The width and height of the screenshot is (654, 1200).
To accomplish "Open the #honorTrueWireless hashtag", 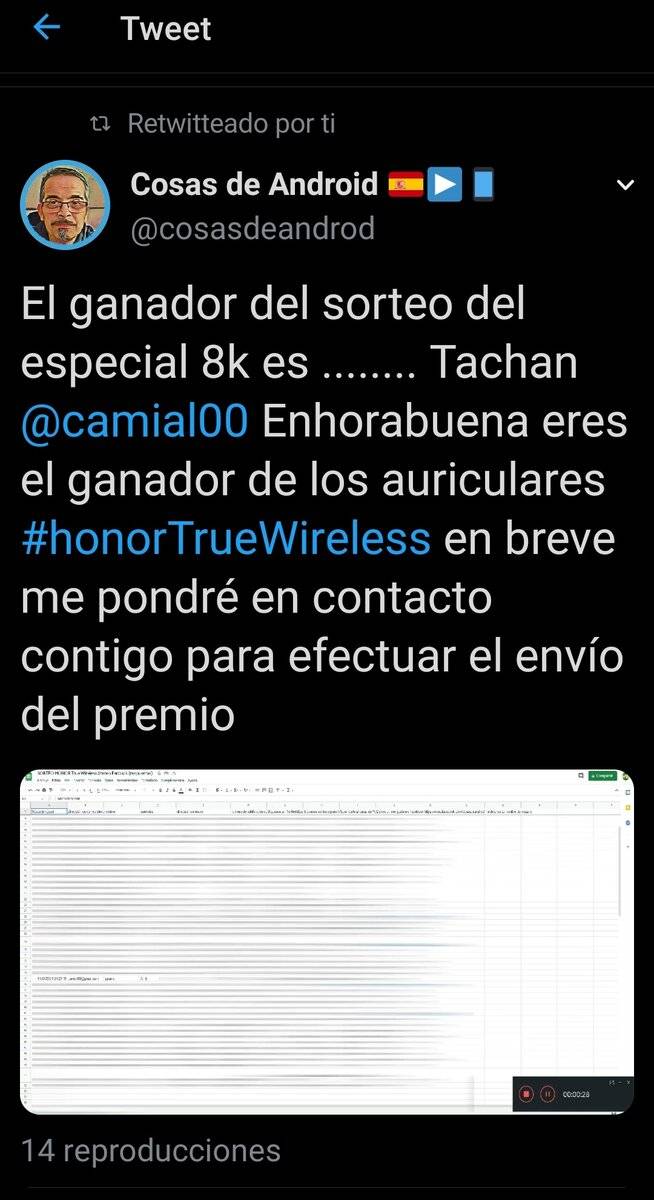I will click(x=226, y=538).
